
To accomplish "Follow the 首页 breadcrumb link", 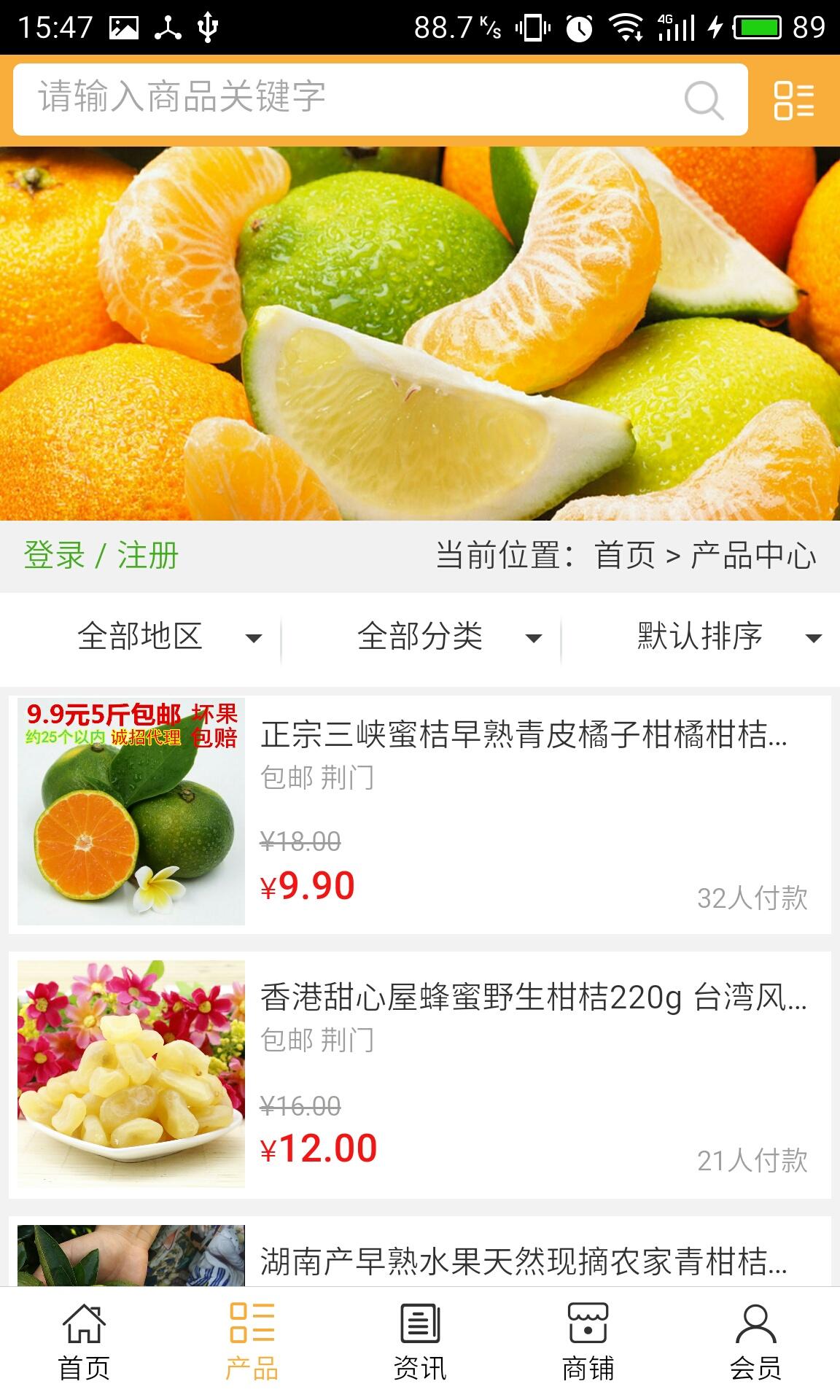I will (625, 556).
